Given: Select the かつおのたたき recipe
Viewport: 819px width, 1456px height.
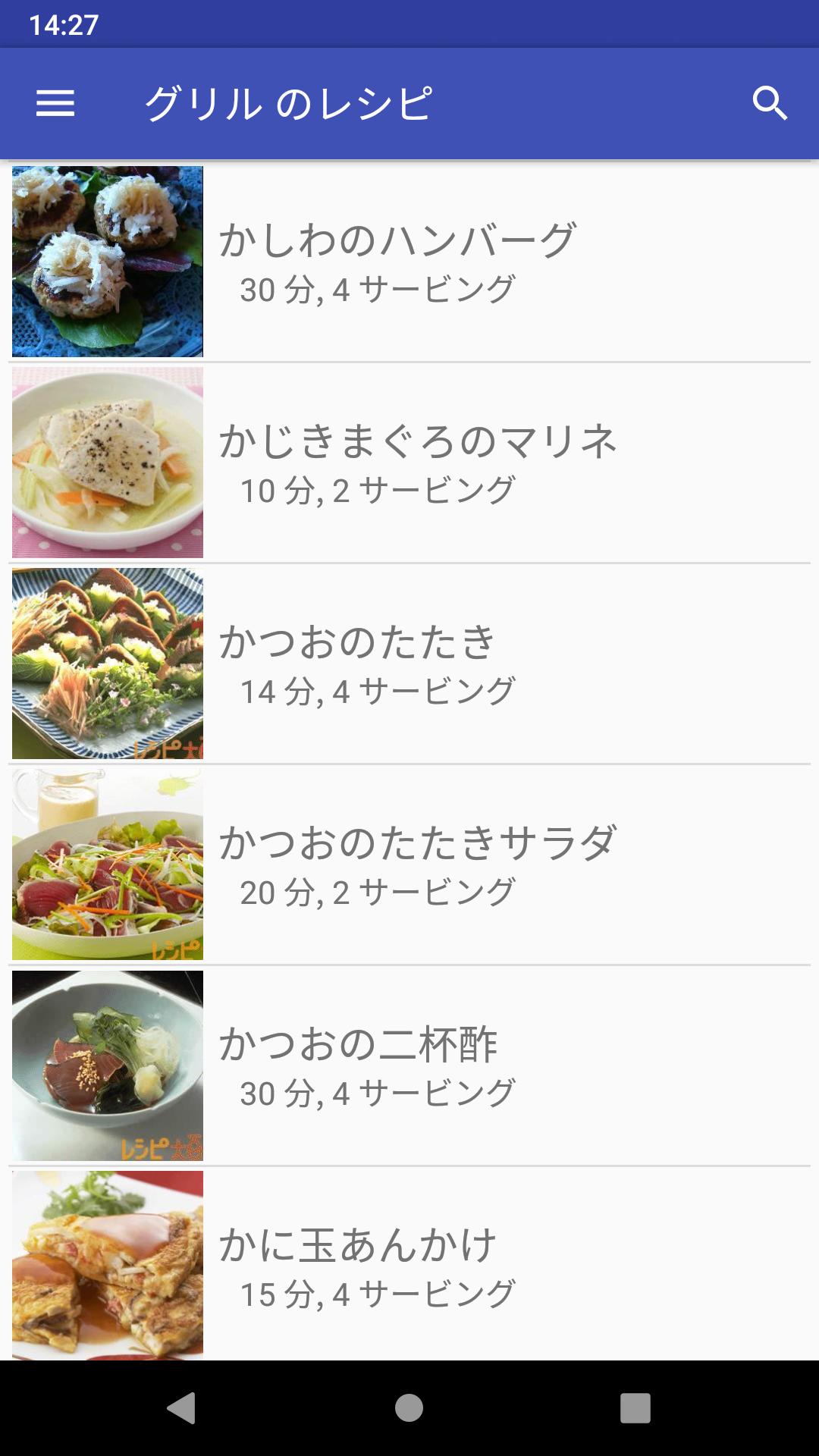Looking at the screenshot, I should pos(409,664).
